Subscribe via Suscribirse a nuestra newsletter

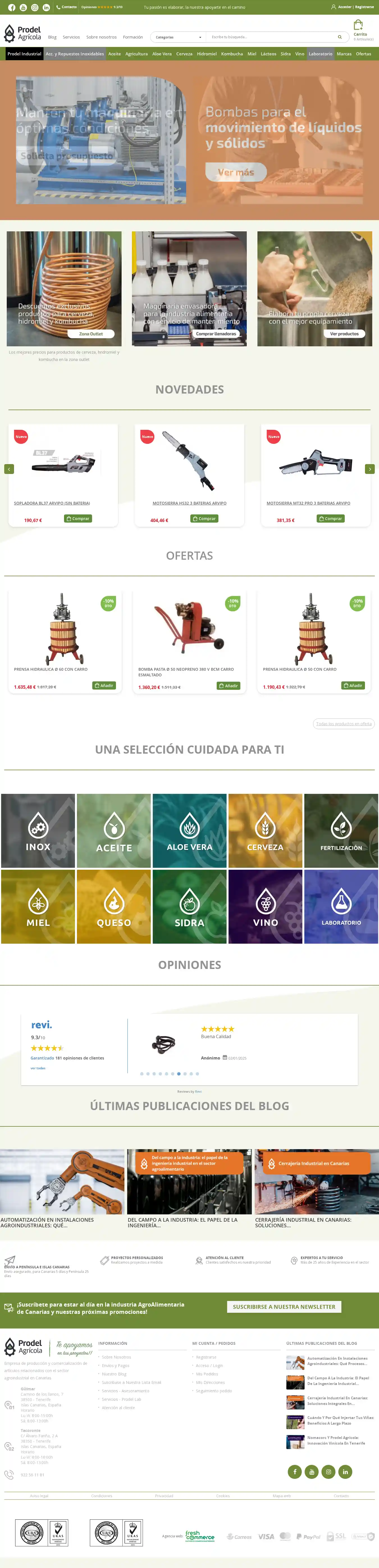click(x=284, y=1306)
